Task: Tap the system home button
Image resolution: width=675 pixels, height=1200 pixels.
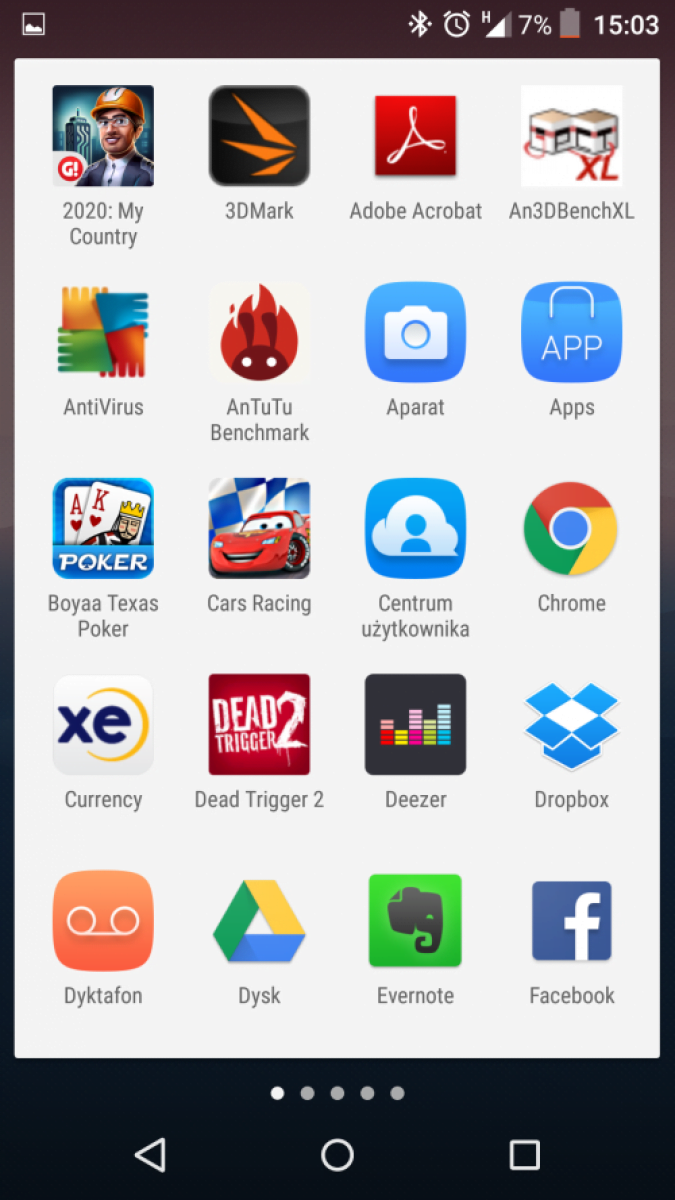Action: coord(337,1155)
